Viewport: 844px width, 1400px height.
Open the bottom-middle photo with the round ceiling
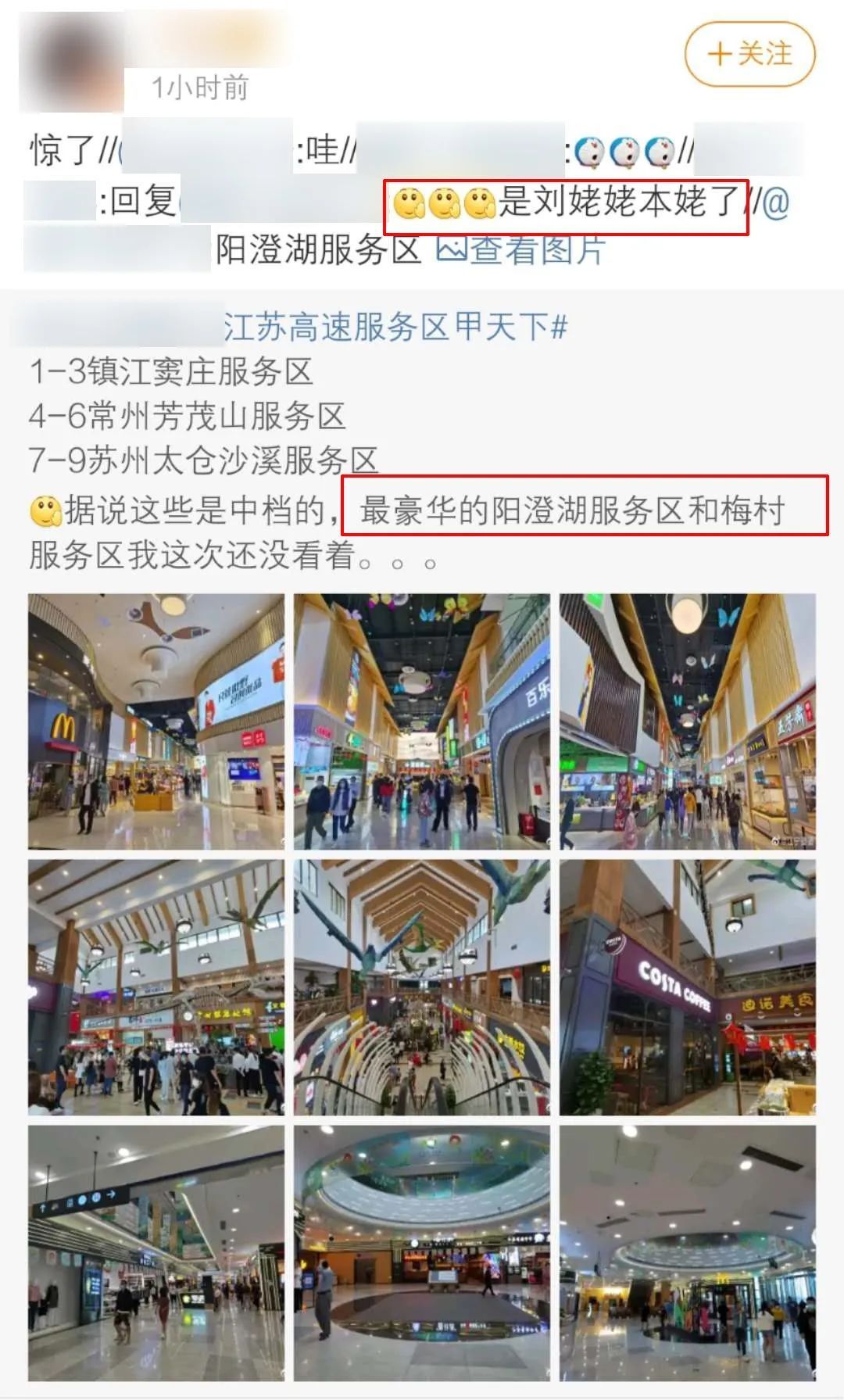click(421, 1252)
